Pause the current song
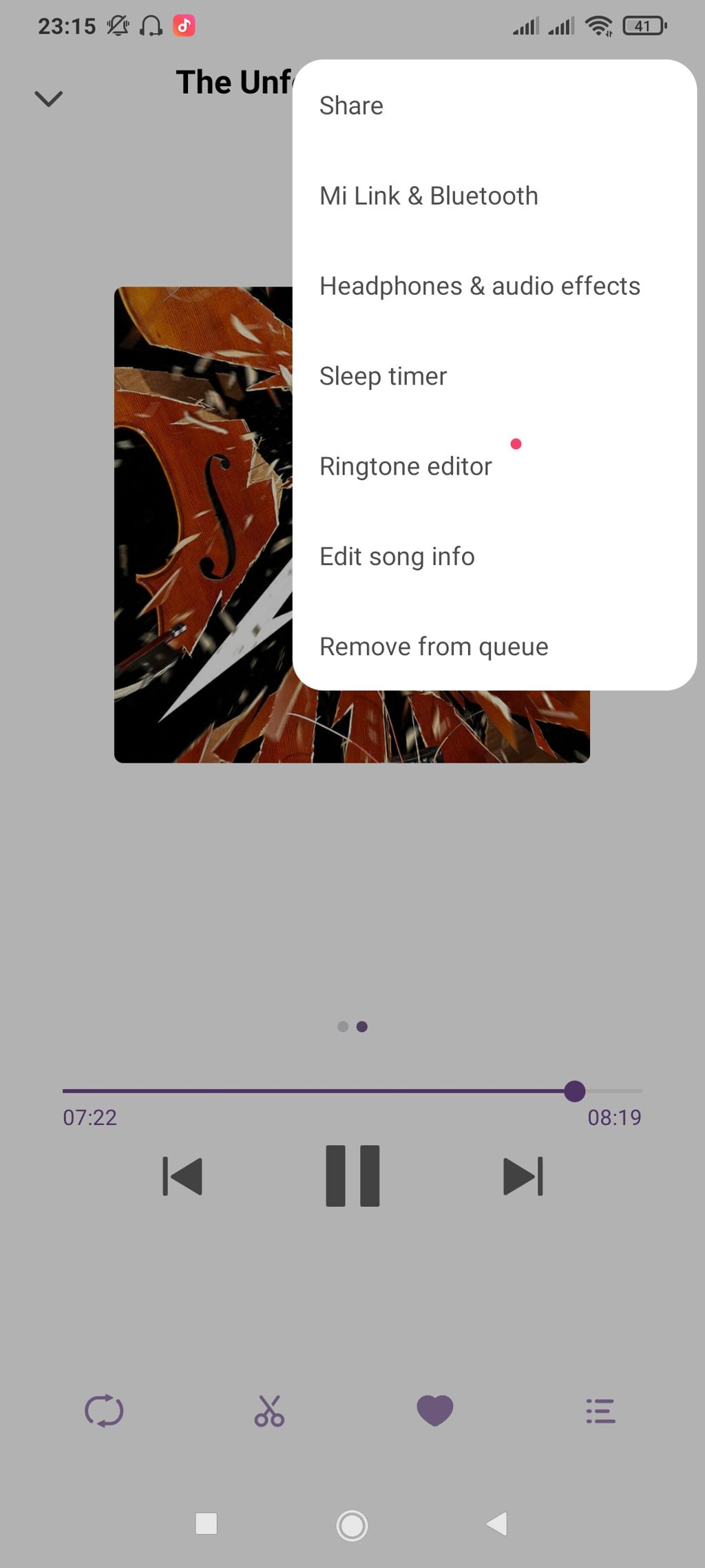Screen dimensions: 705x1568 352,1176
